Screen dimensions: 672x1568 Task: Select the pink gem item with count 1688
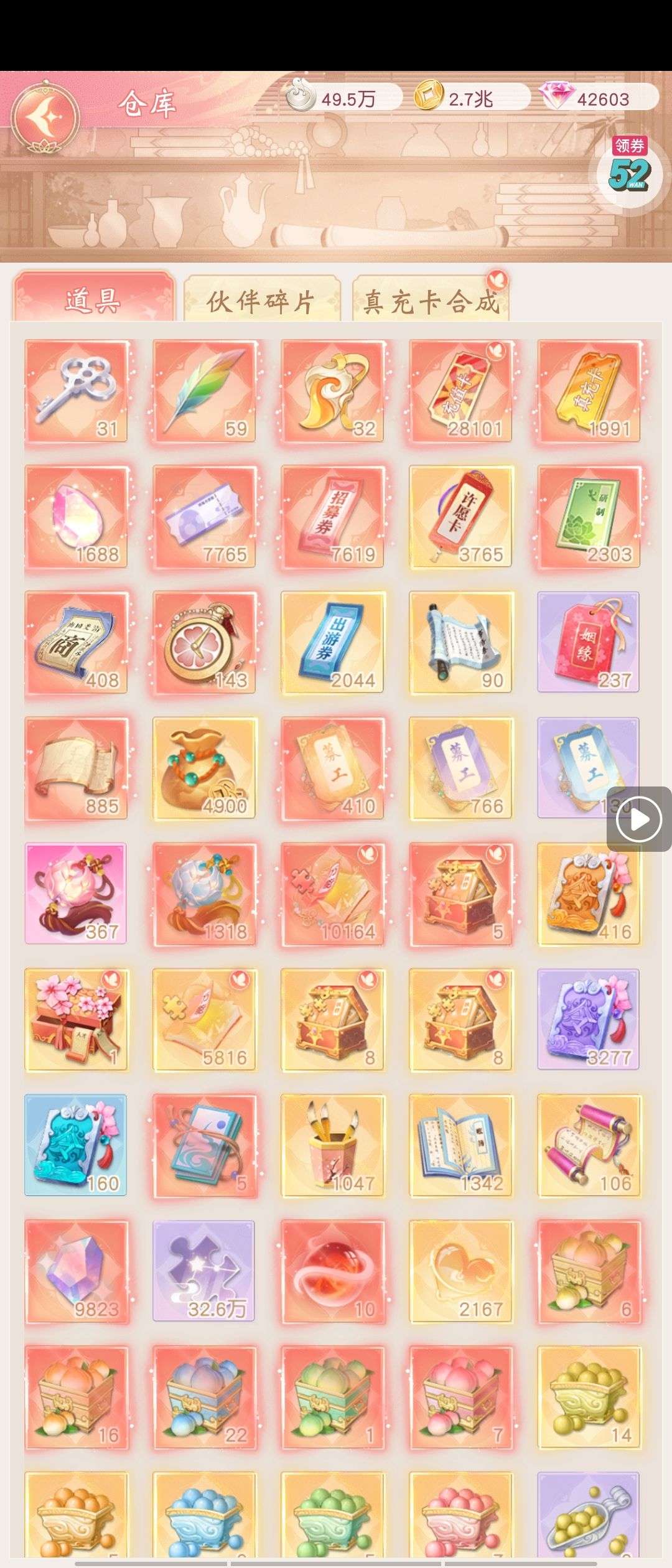pyautogui.click(x=77, y=517)
